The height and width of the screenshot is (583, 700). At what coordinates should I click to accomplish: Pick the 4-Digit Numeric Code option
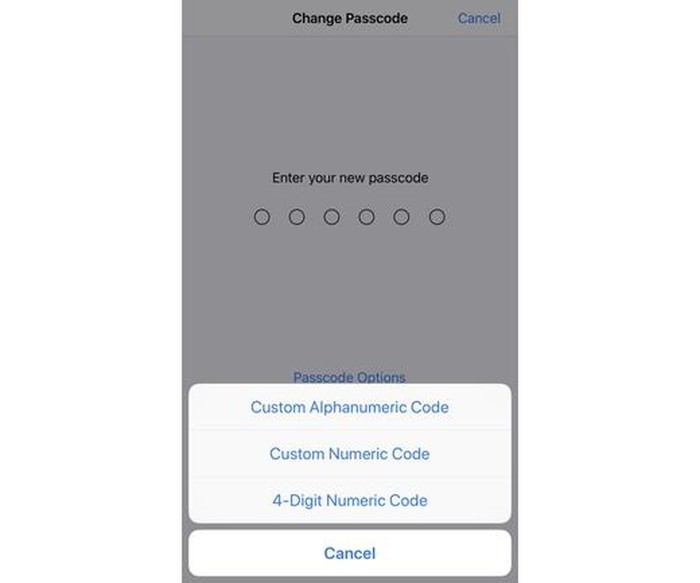(x=349, y=500)
